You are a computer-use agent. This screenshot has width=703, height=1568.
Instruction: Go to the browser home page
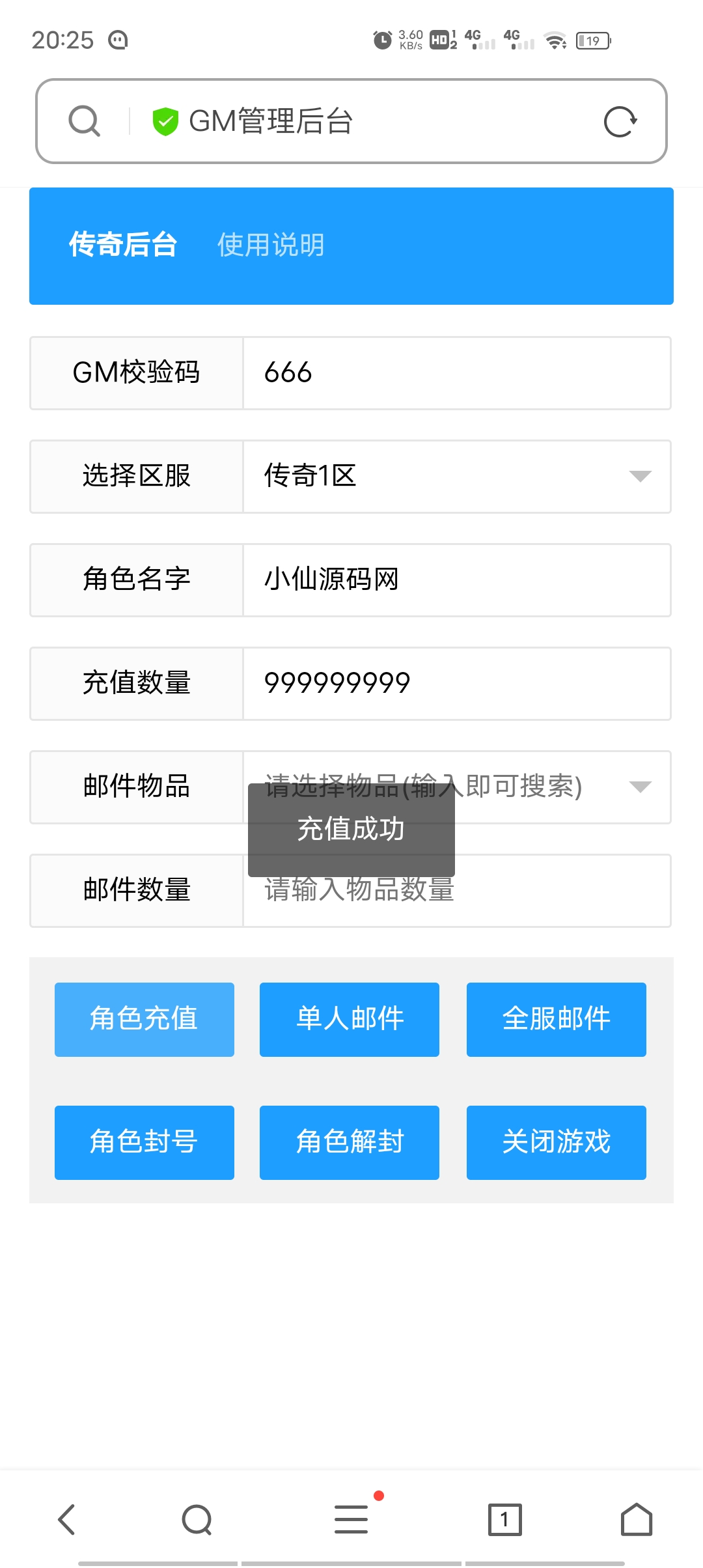[637, 1520]
